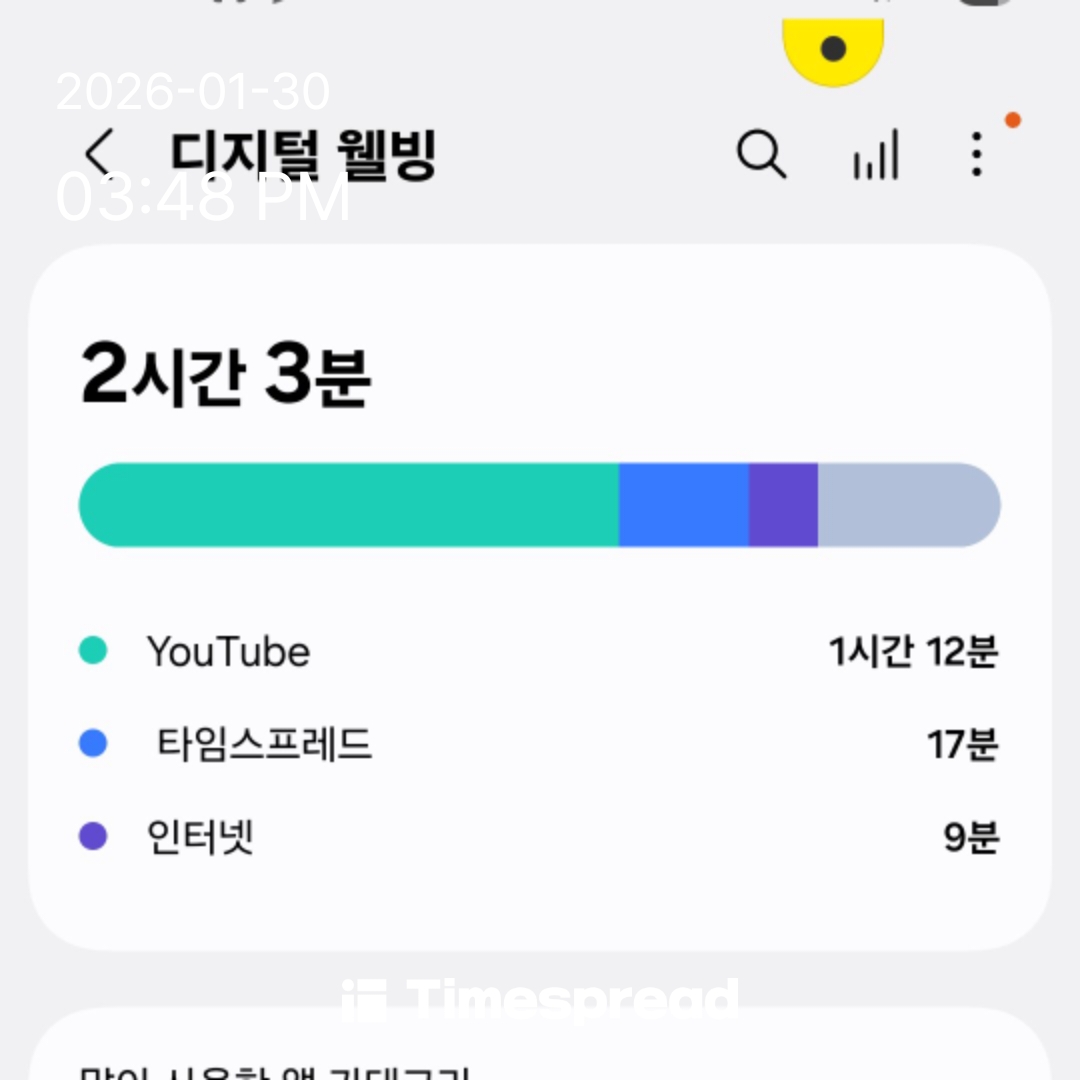Open the usage statistics chart icon
Image resolution: width=1080 pixels, height=1080 pixels.
point(875,156)
